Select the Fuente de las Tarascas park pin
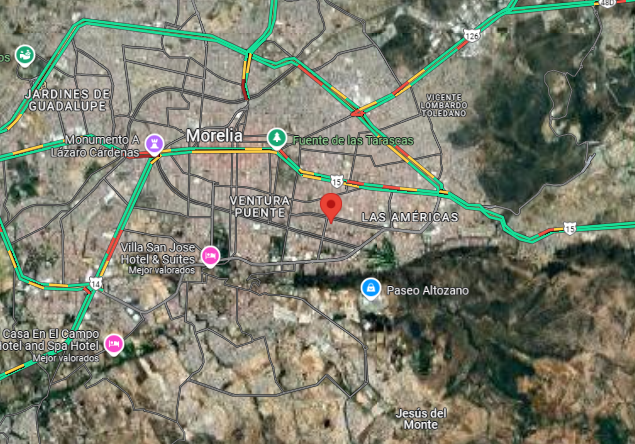 click(277, 139)
